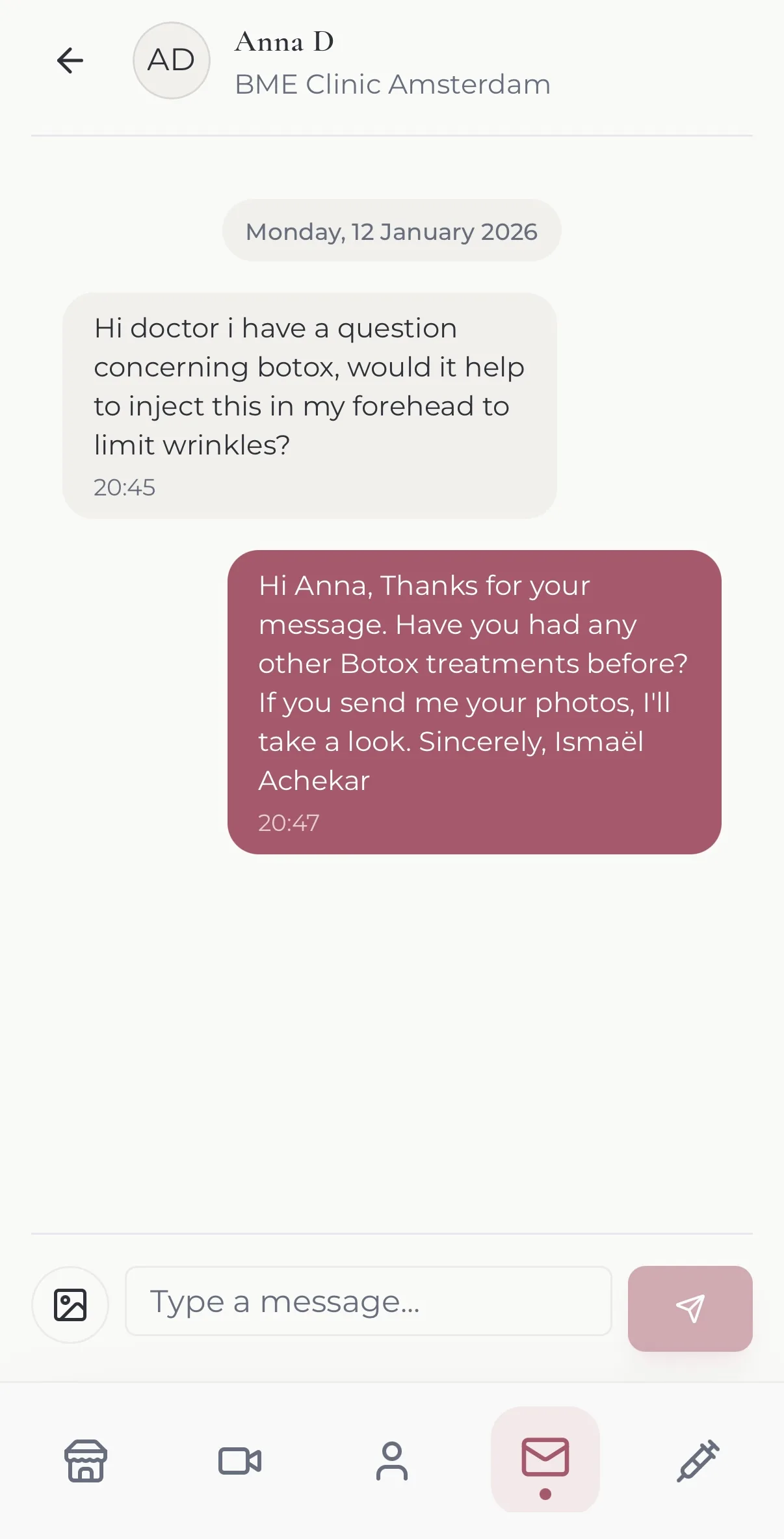Select the BME Clinic Amsterdam header
Image resolution: width=784 pixels, height=1539 pixels.
click(x=392, y=83)
